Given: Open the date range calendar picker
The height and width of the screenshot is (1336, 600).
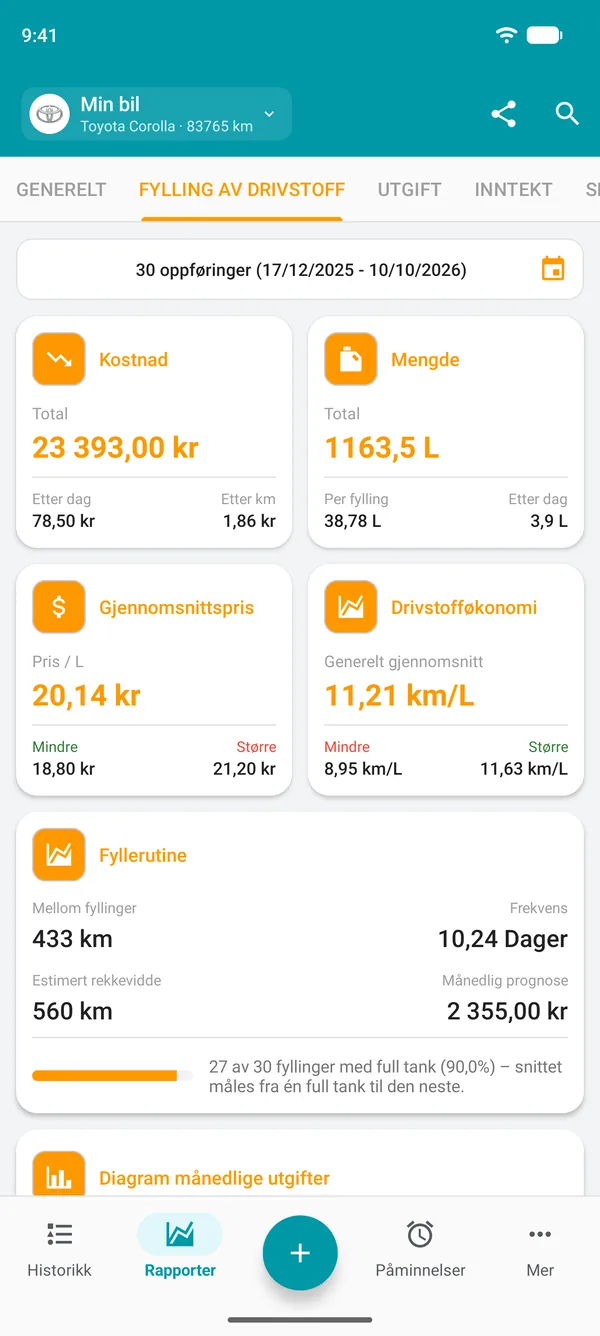Looking at the screenshot, I should [553, 269].
